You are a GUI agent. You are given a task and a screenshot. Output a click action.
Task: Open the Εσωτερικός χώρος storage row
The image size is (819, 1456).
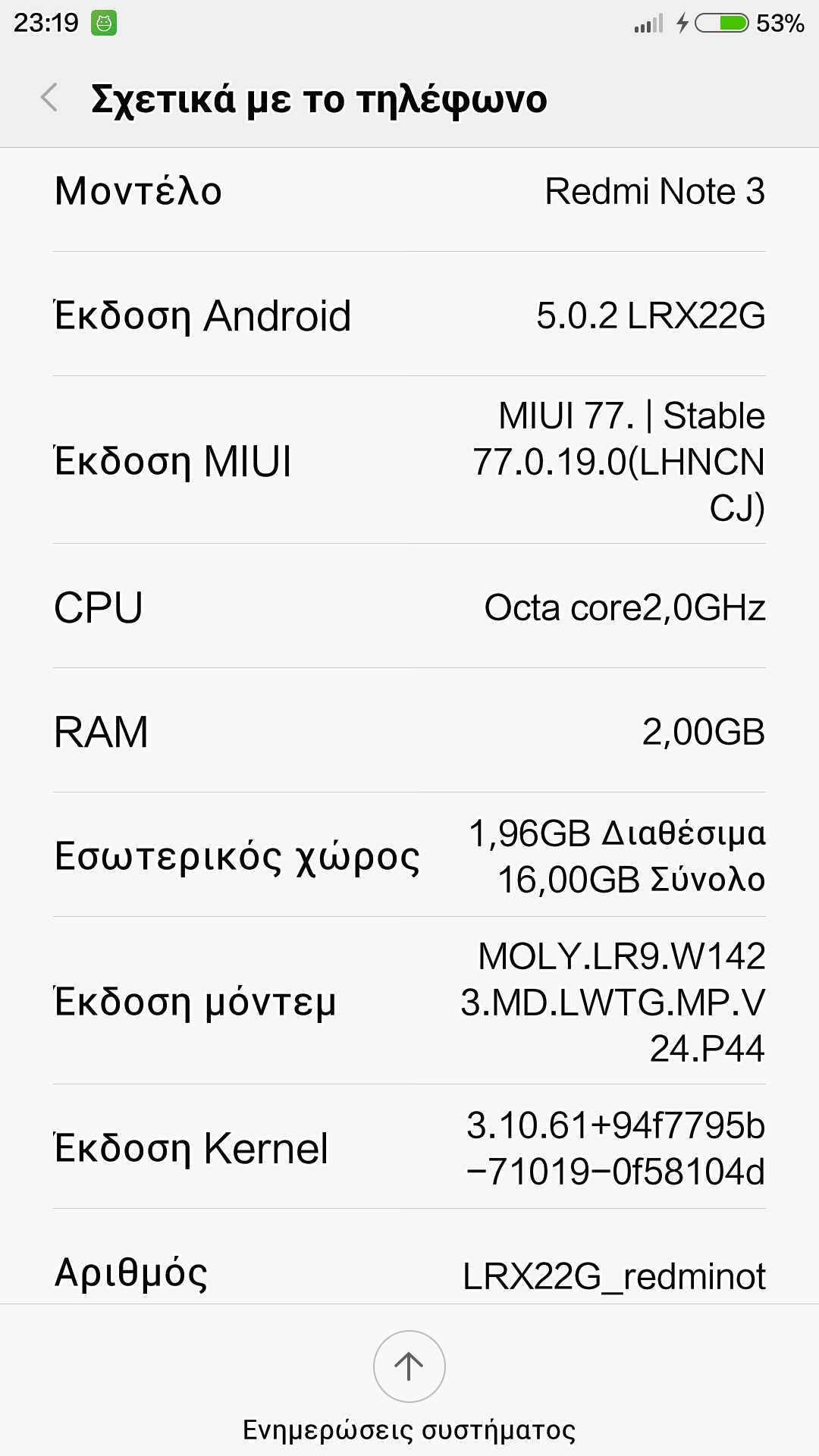click(x=409, y=855)
